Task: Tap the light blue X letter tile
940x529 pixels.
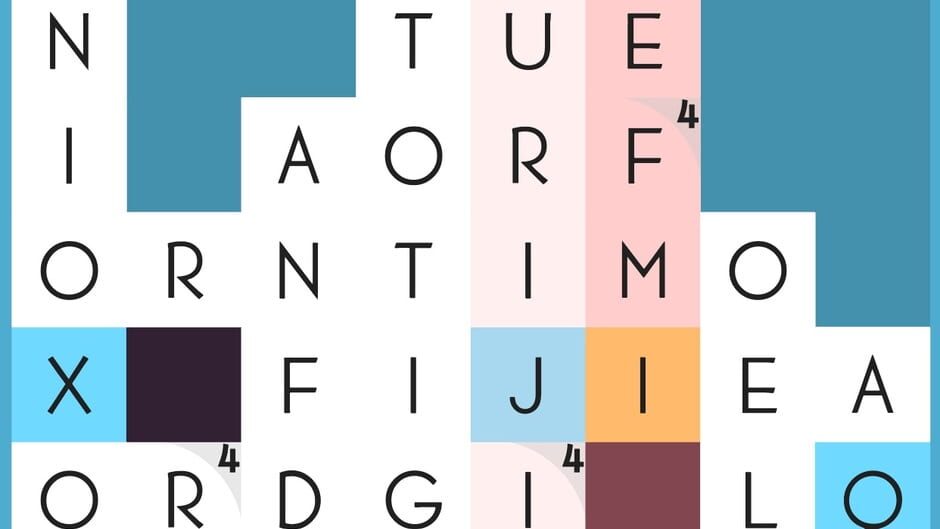Action: point(68,383)
